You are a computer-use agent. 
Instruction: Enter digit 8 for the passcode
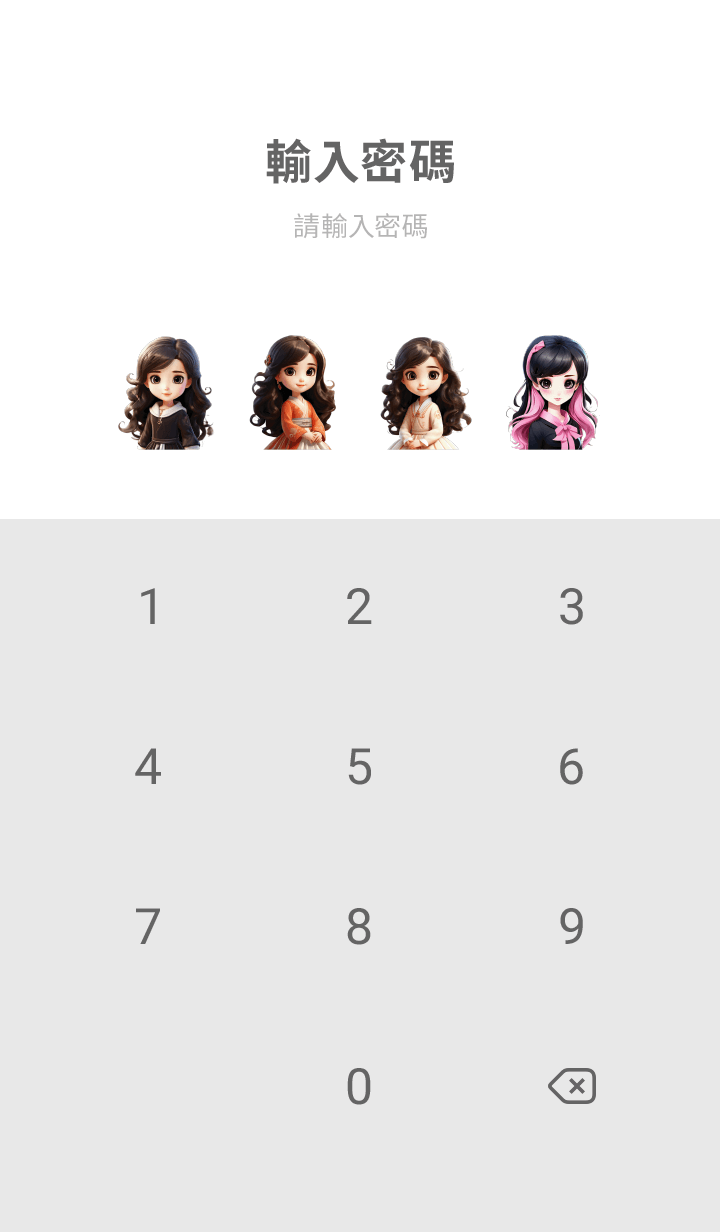click(359, 927)
